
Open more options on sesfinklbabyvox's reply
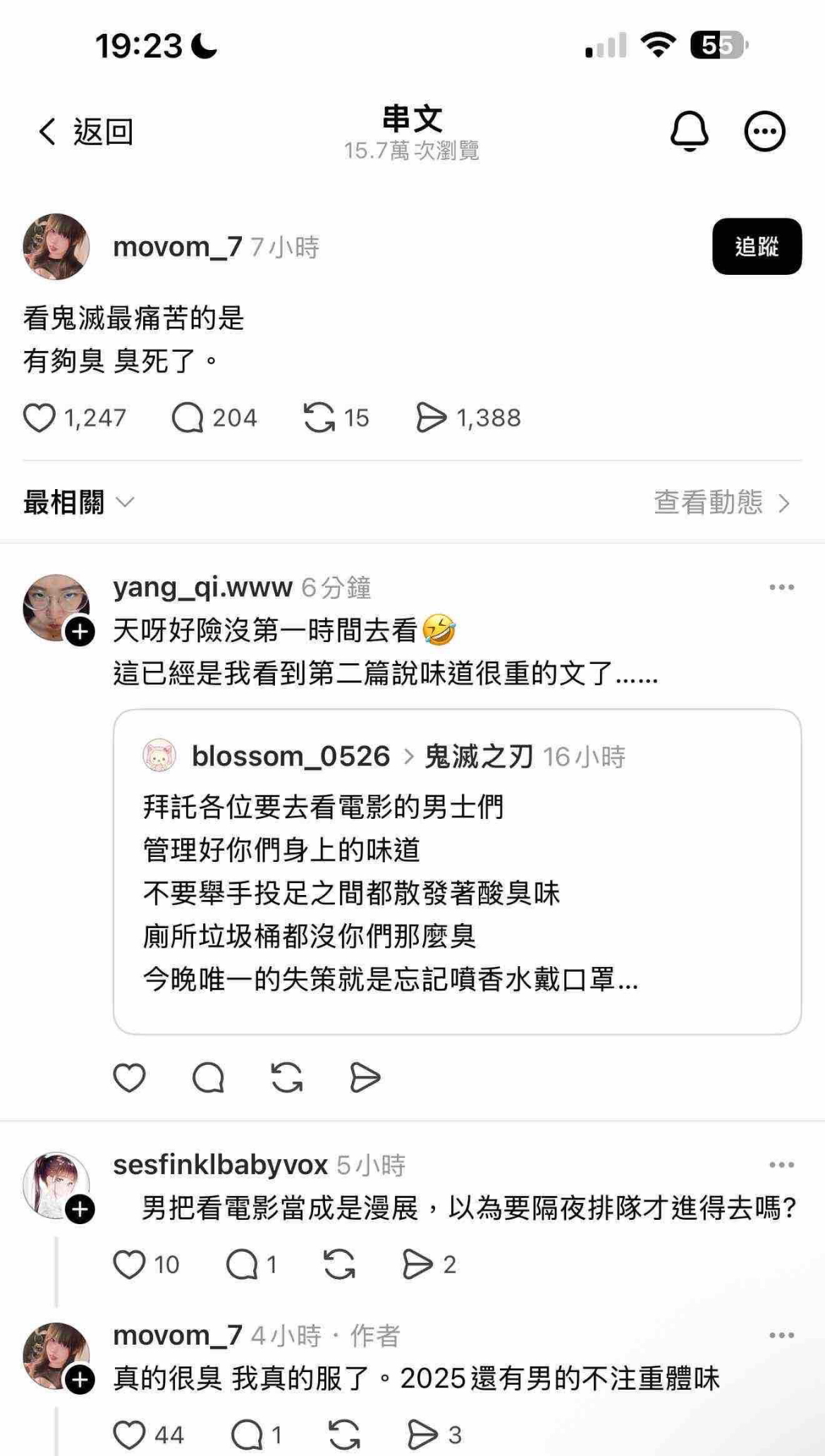[x=781, y=1165]
